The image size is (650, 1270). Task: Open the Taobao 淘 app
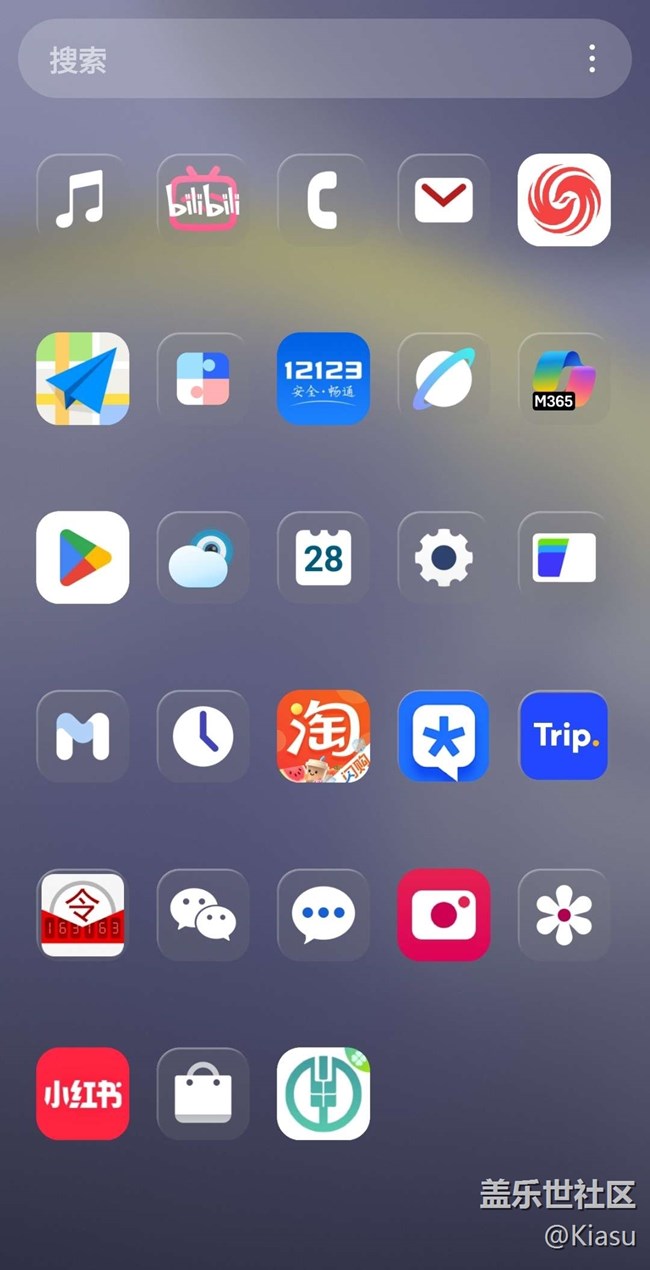coord(323,737)
